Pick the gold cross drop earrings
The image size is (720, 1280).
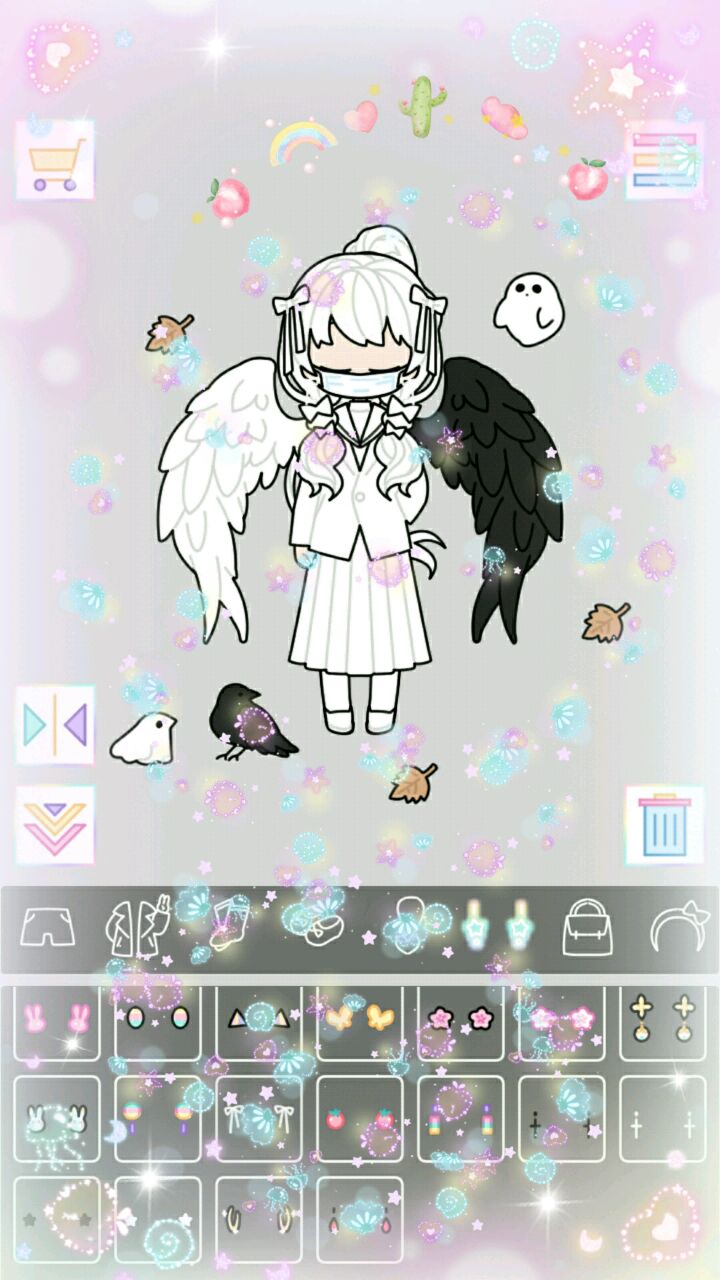(662, 1018)
